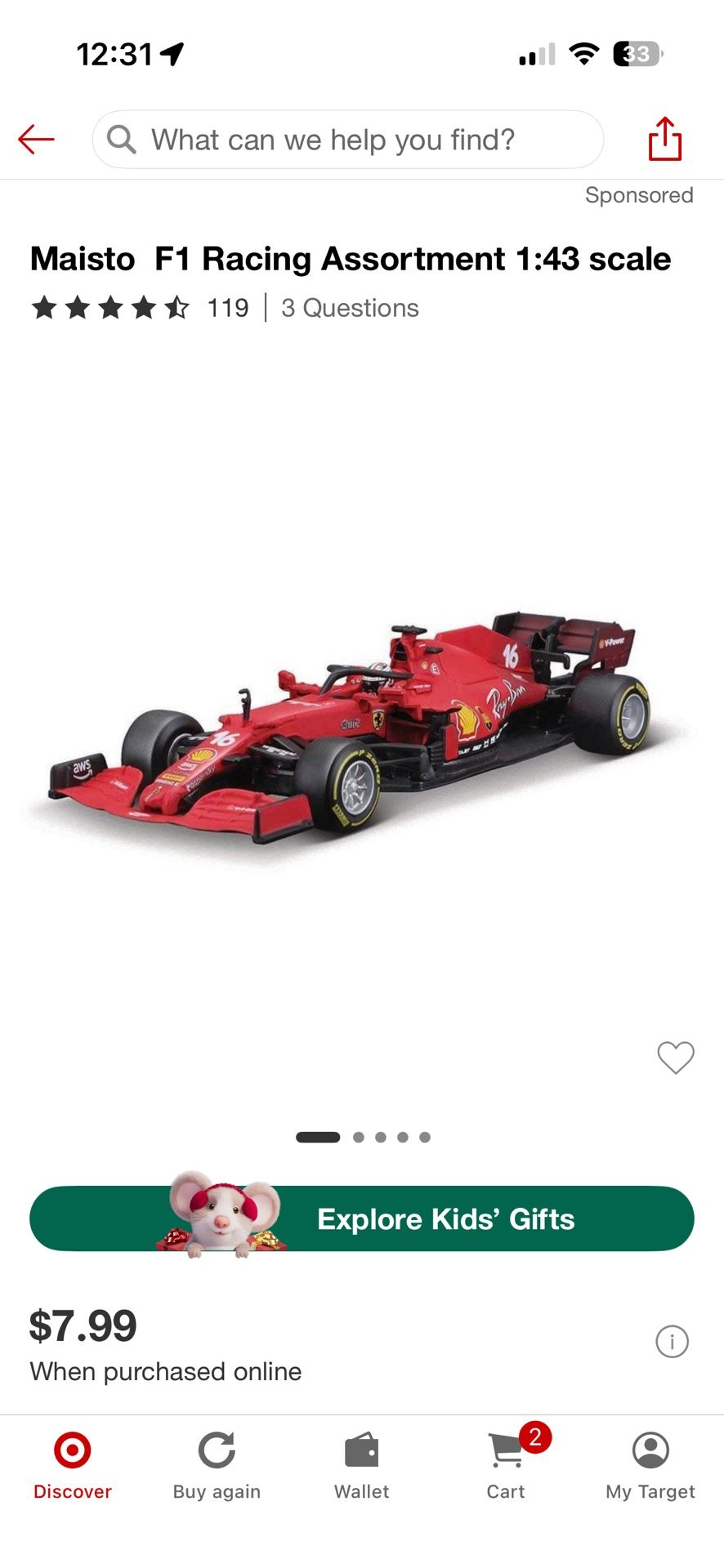
Task: Open the 3 Questions link
Action: tap(350, 308)
